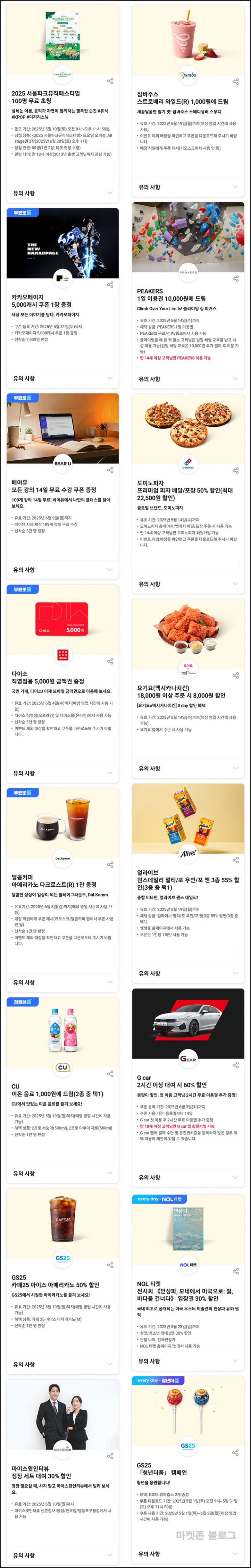The width and height of the screenshot is (251, 1568).
Task: Share the 2025 서울파크뮤직페스티벌 invitation card
Action: pyautogui.click(x=110, y=81)
